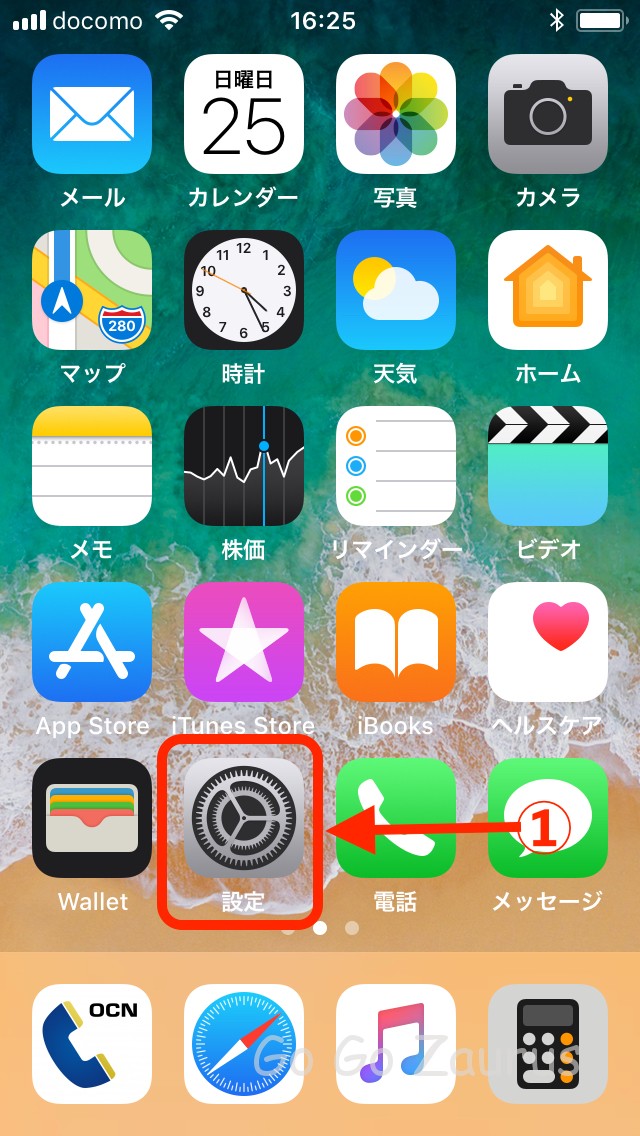Open the App Store
640x1136 pixels.
[x=92, y=642]
